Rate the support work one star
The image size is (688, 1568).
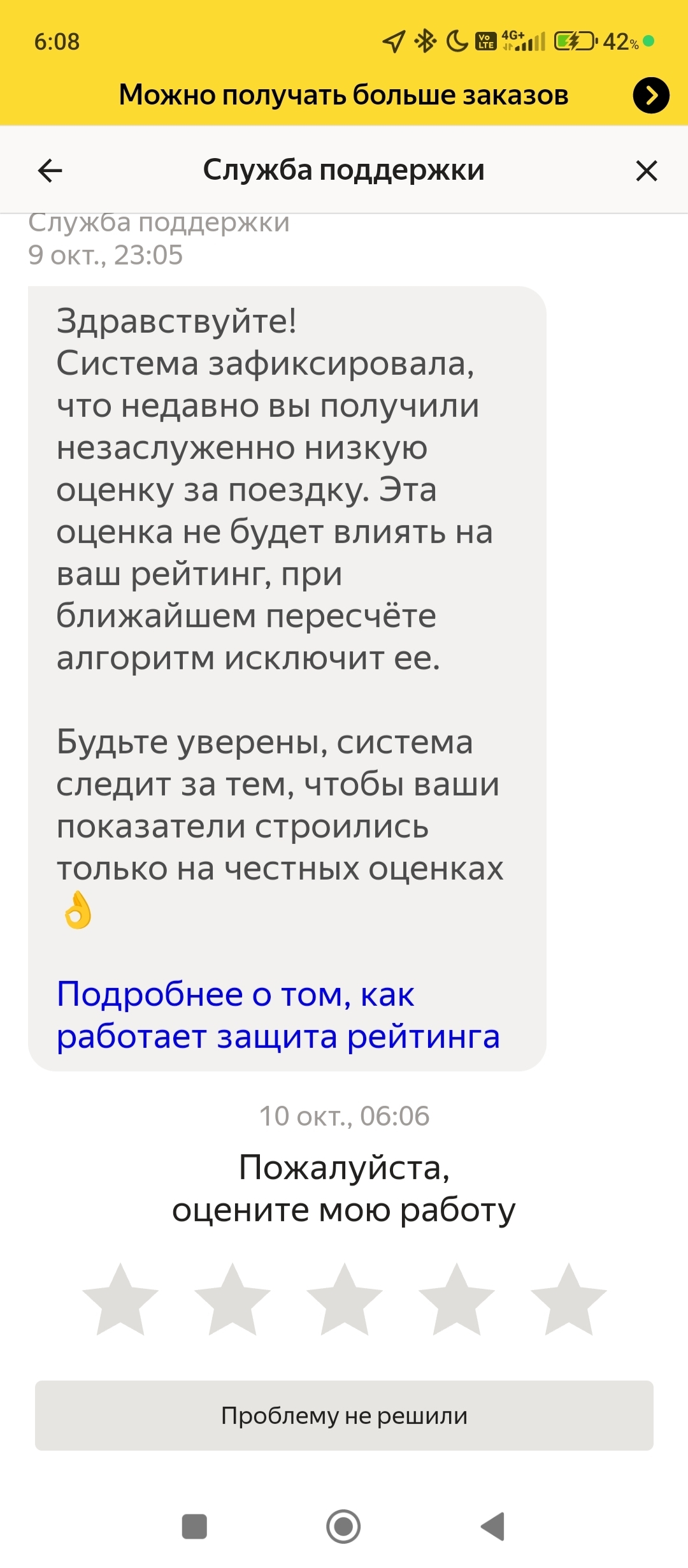pyautogui.click(x=120, y=1300)
